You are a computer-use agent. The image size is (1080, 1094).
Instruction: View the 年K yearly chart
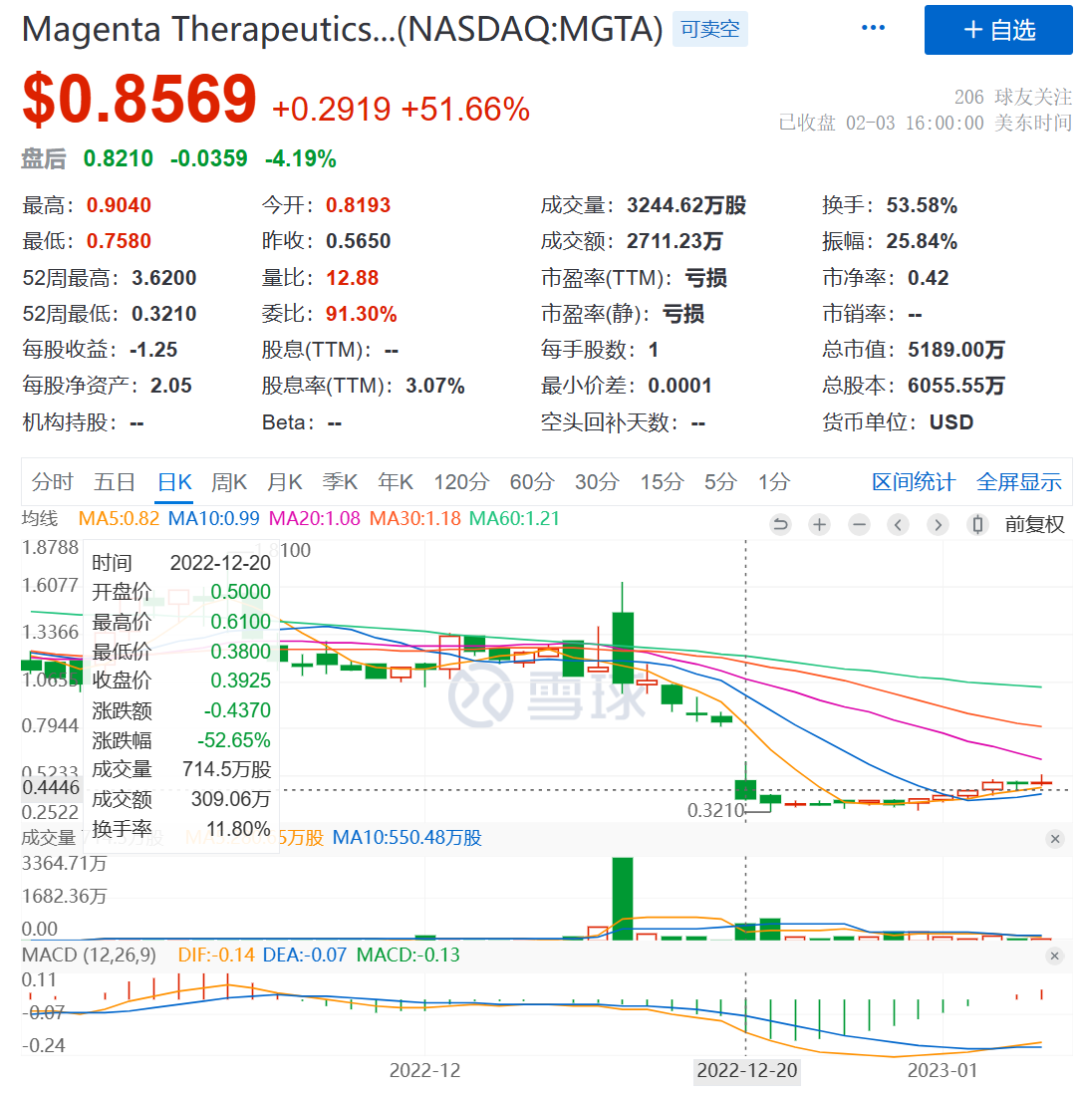395,482
